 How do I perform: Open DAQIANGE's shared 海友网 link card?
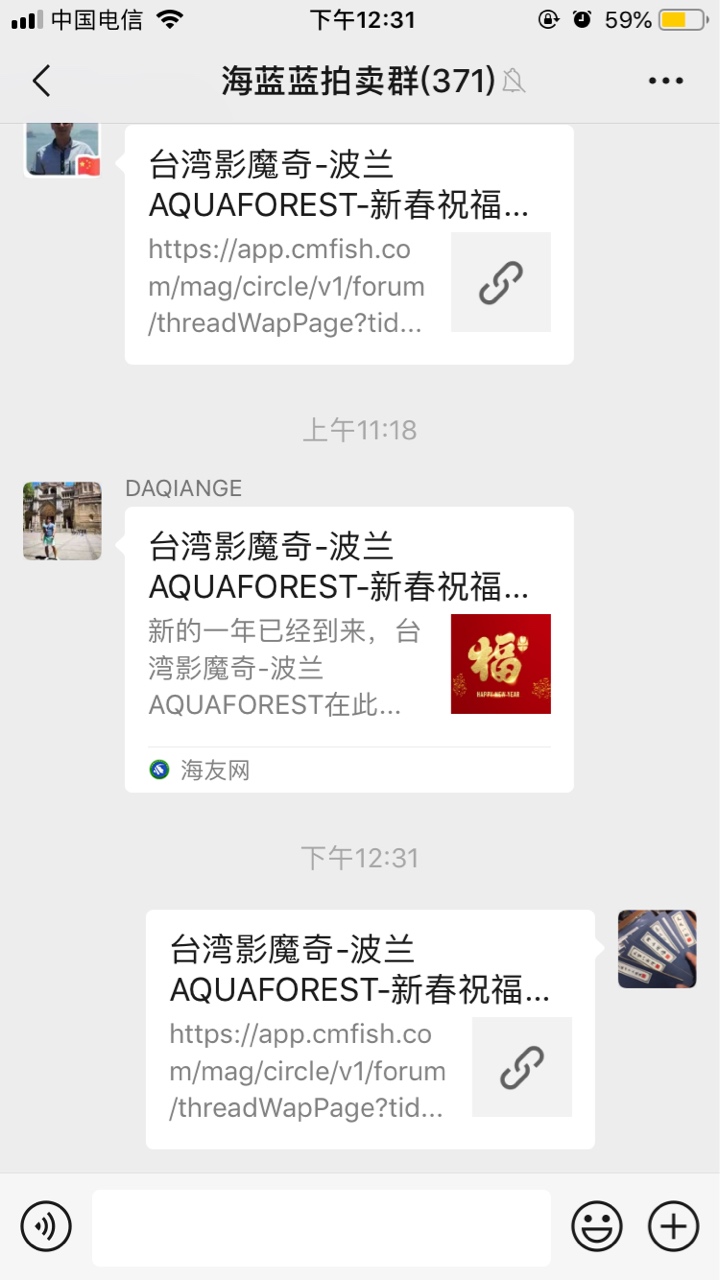pyautogui.click(x=348, y=649)
